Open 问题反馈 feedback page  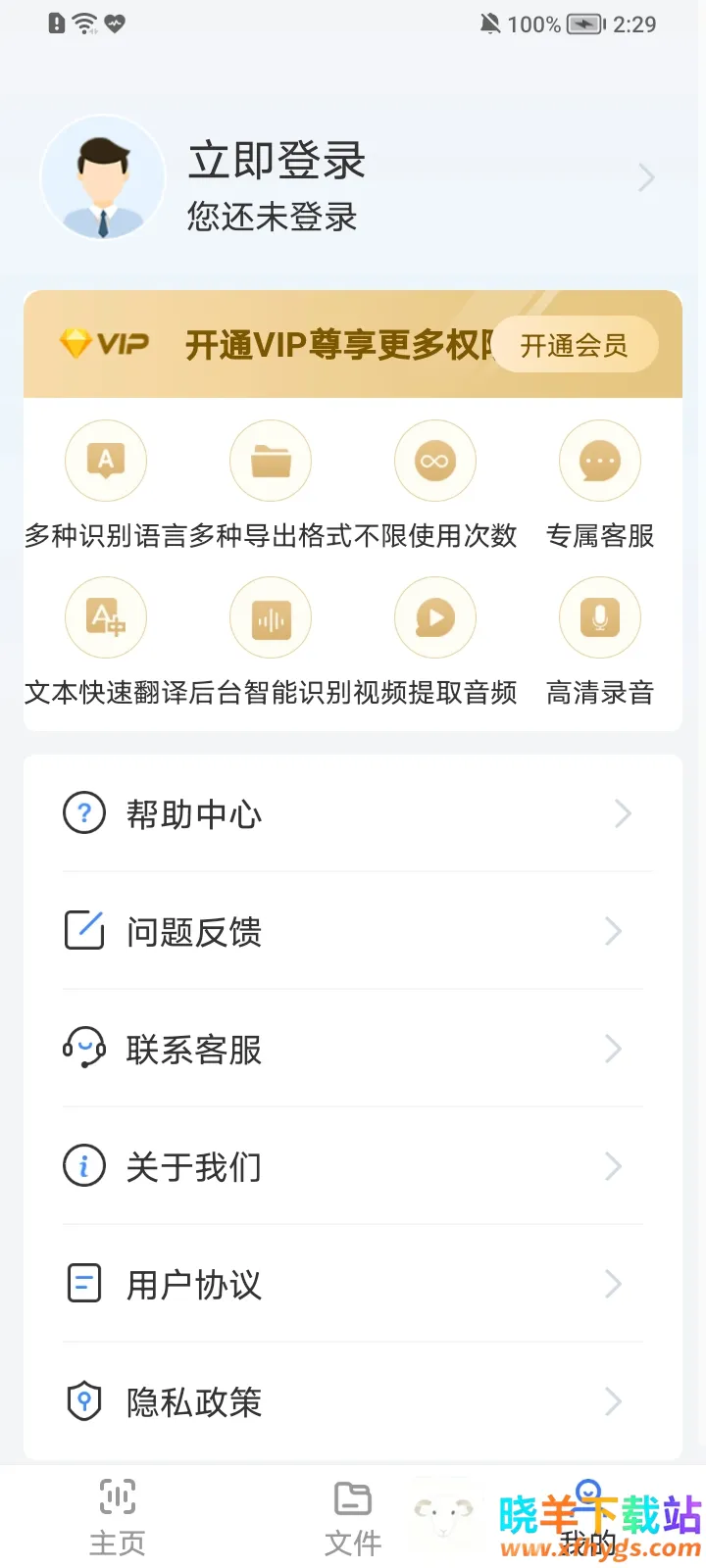tap(353, 931)
